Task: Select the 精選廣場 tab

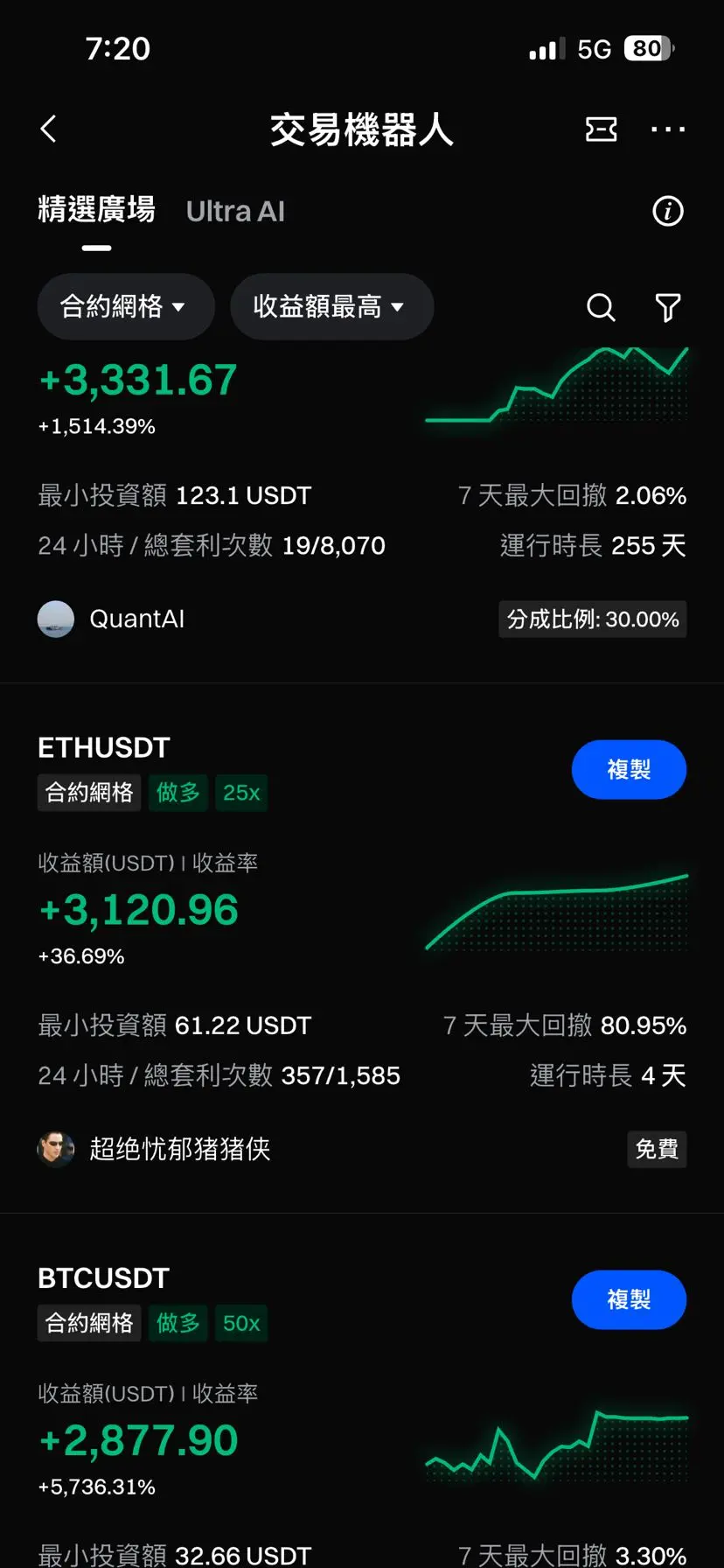Action: click(96, 212)
